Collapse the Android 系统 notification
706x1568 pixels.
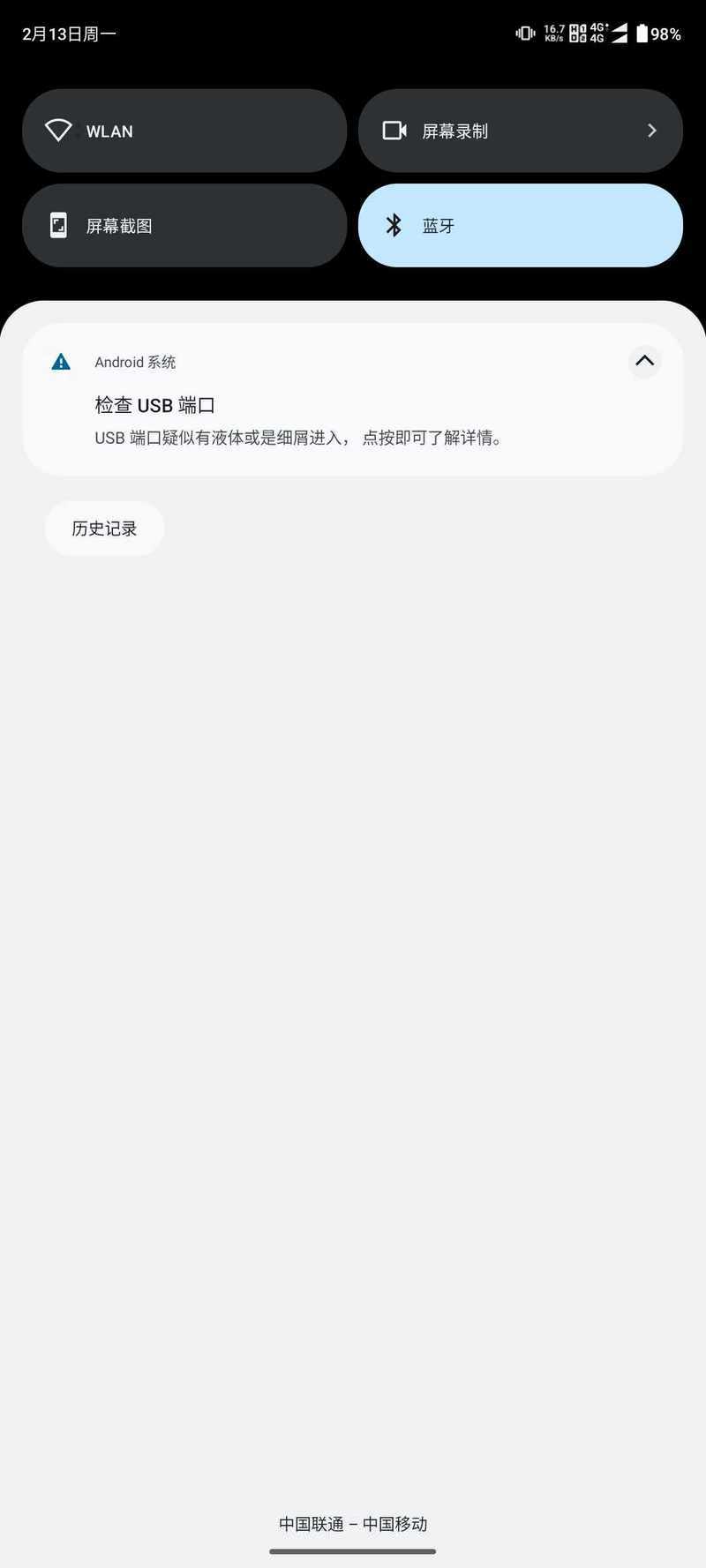pos(644,361)
